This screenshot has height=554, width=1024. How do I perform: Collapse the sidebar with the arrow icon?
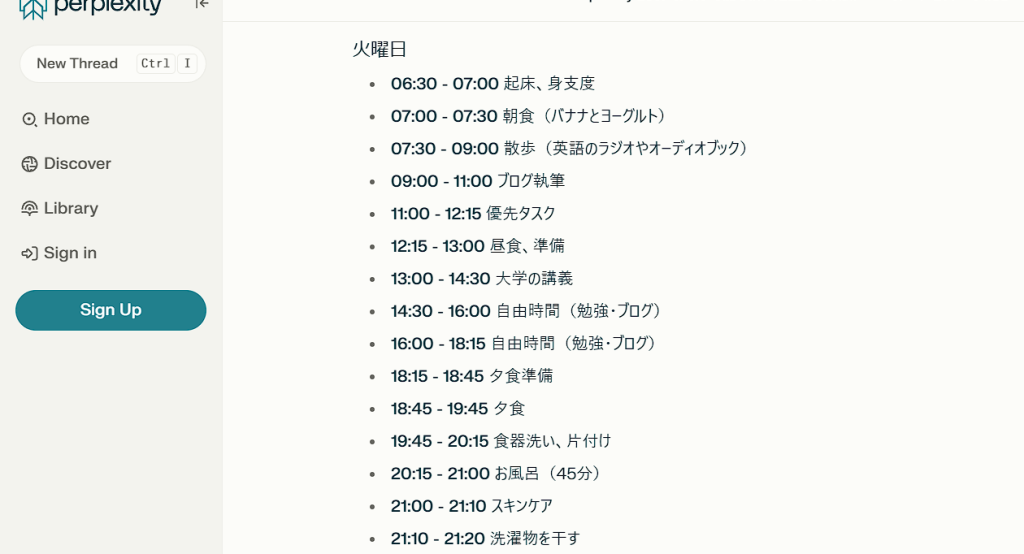click(202, 4)
